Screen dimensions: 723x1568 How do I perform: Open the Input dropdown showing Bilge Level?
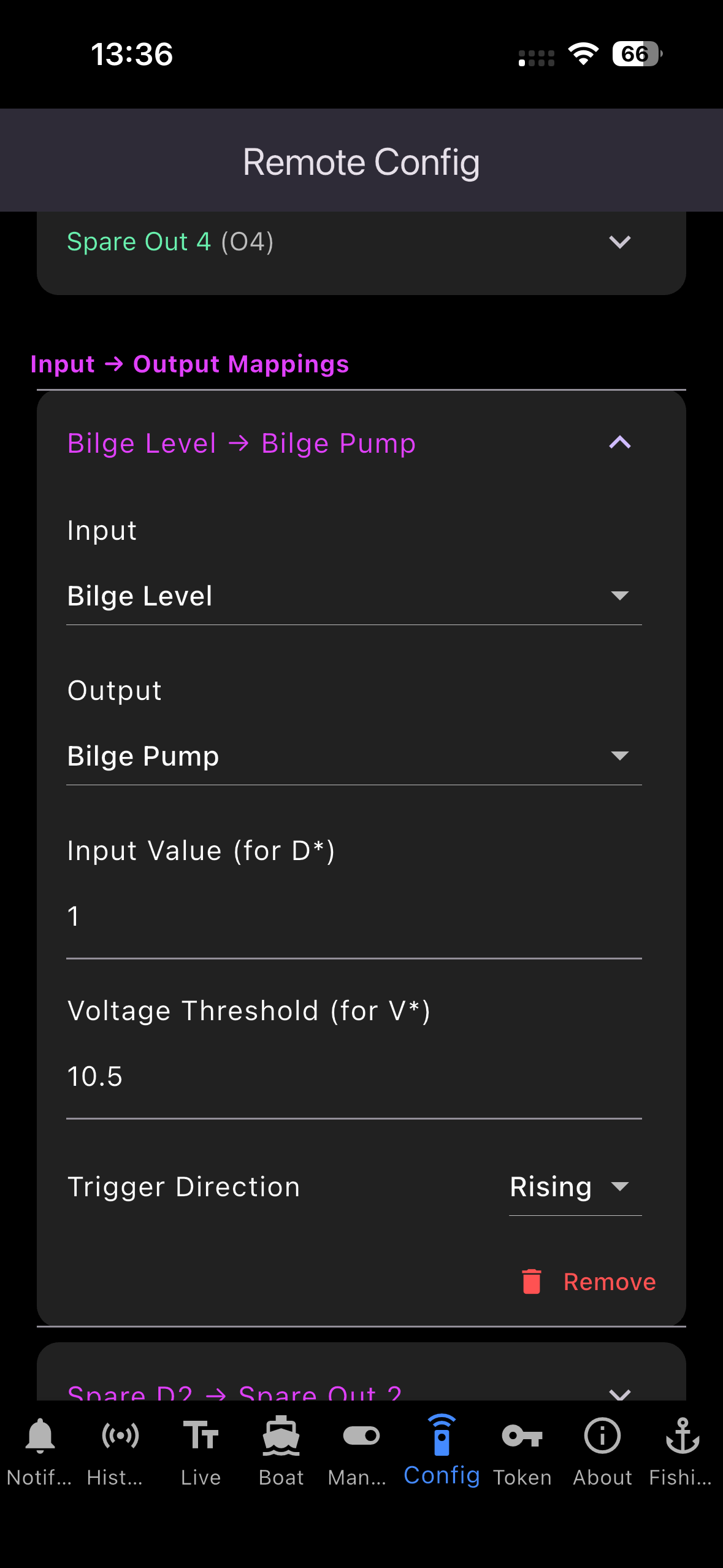click(x=353, y=596)
